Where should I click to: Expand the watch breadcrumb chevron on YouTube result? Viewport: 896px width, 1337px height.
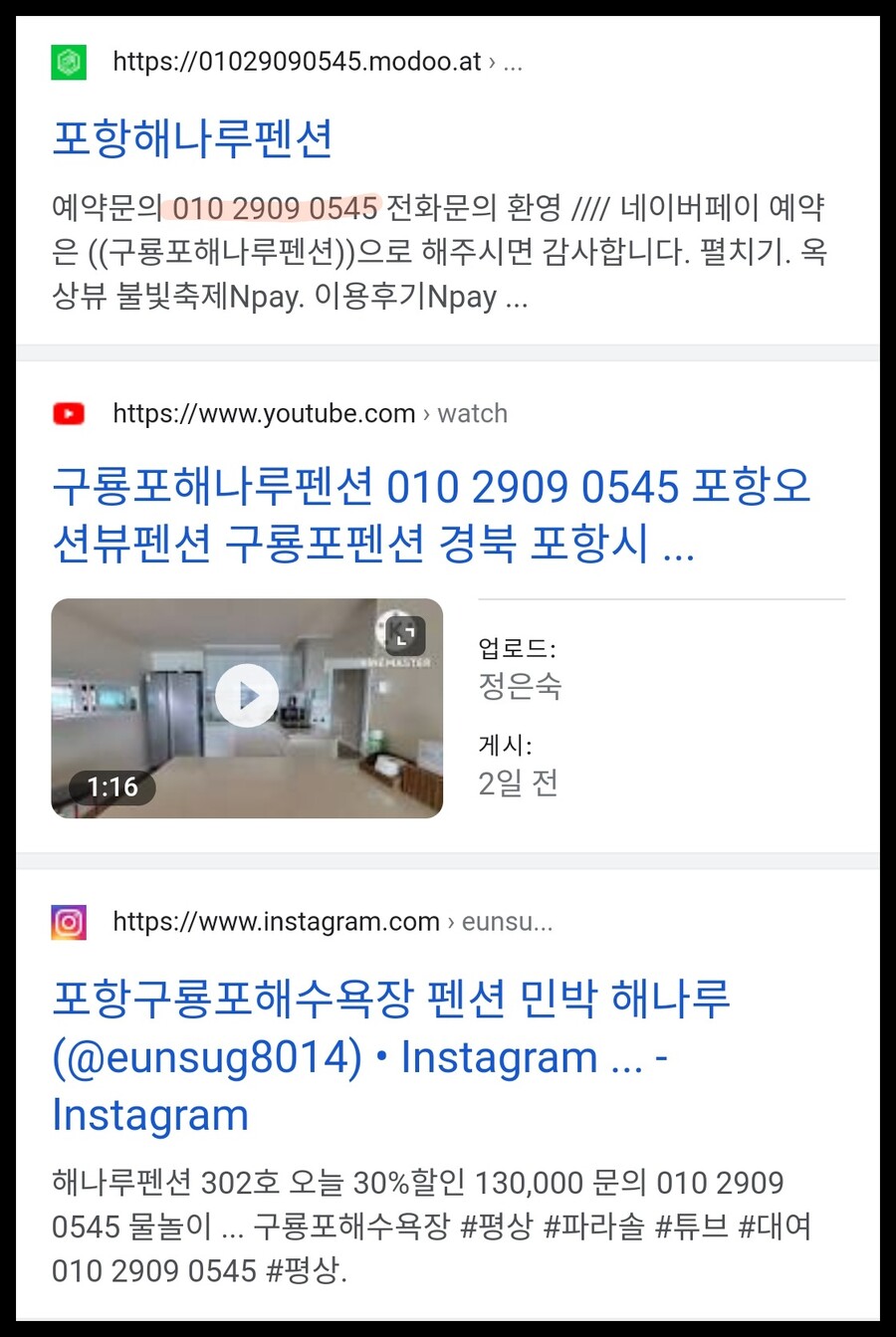tap(473, 413)
